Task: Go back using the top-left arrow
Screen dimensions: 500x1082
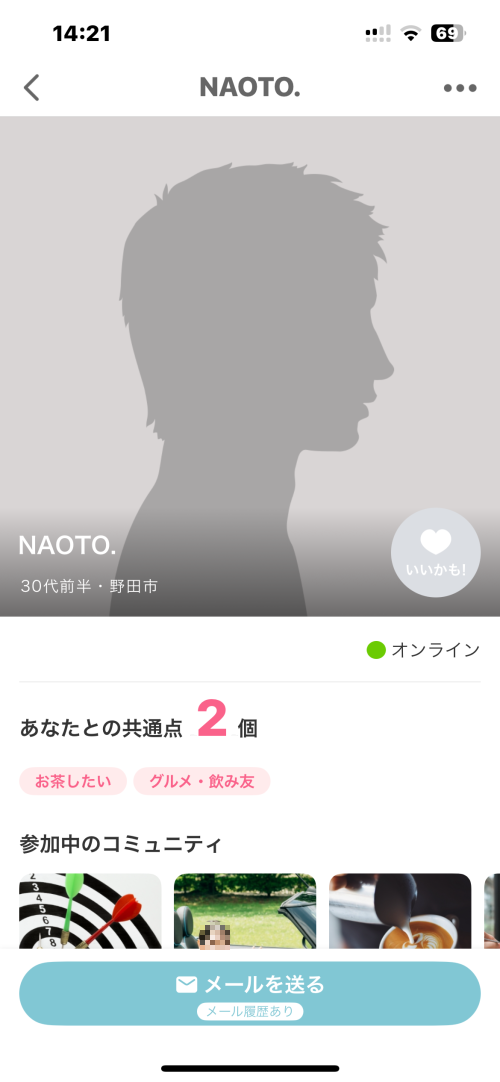Action: tap(32, 88)
